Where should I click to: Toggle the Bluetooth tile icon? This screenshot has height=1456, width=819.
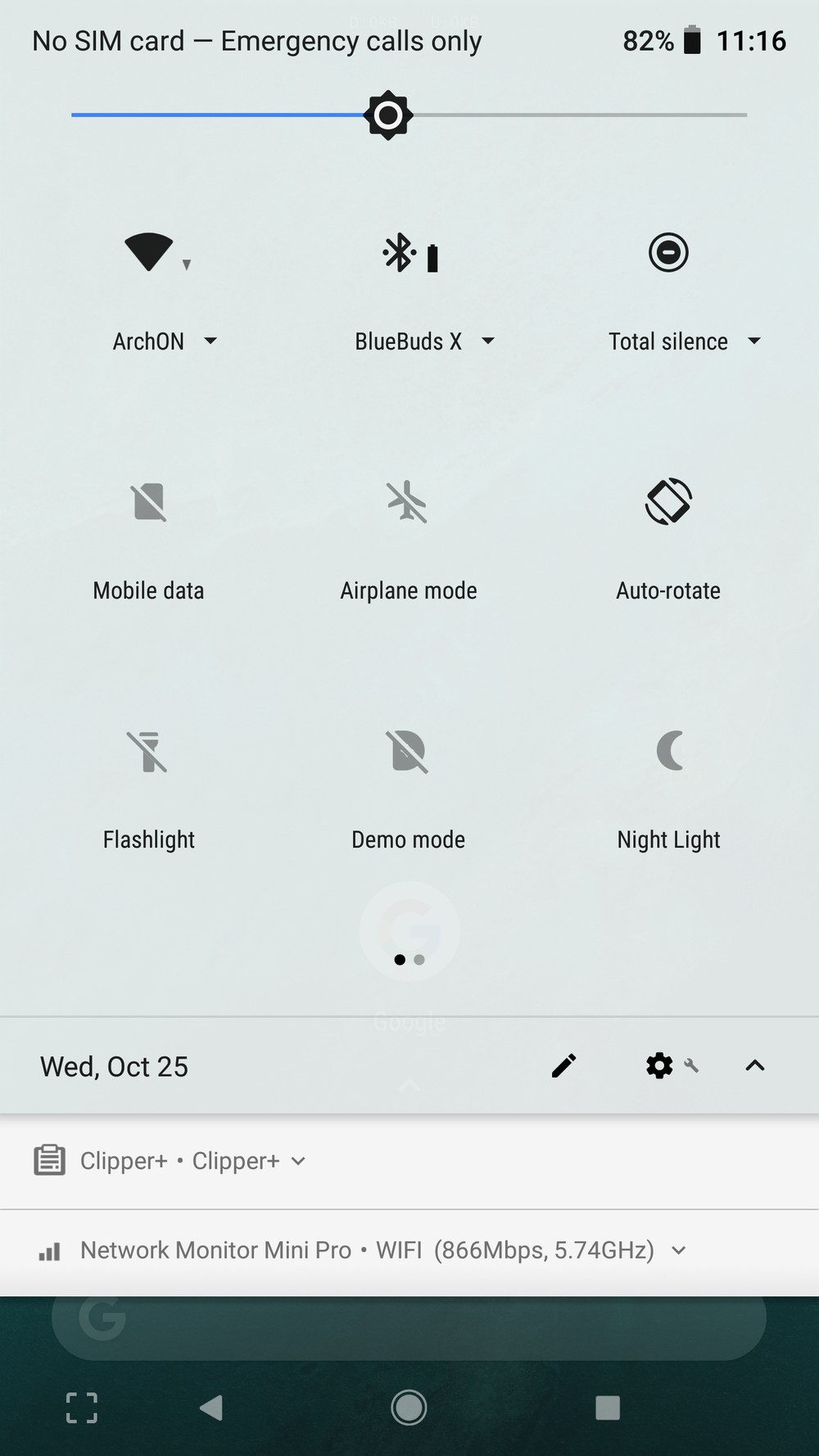coord(409,252)
